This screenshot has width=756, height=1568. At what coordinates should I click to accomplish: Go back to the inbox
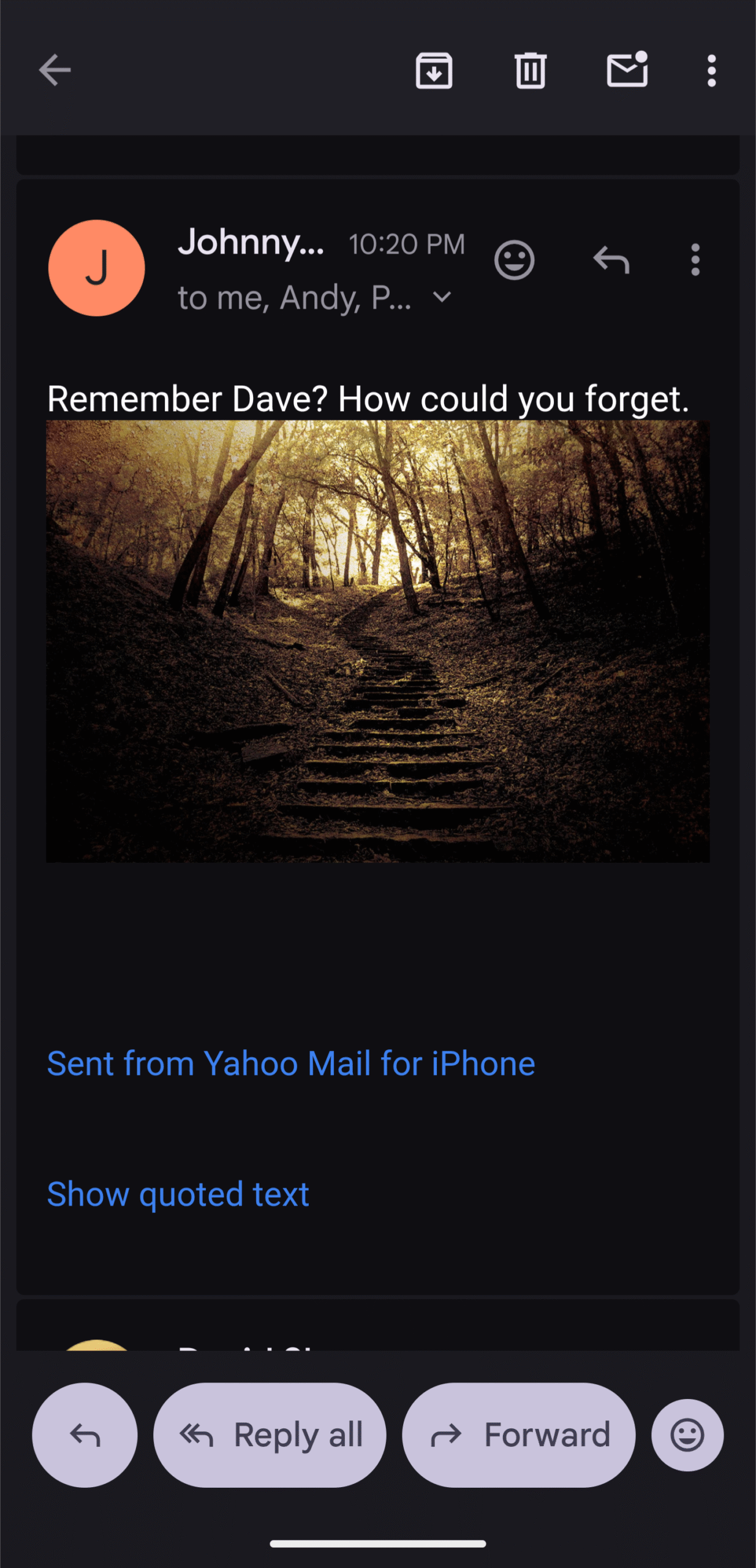coord(55,70)
